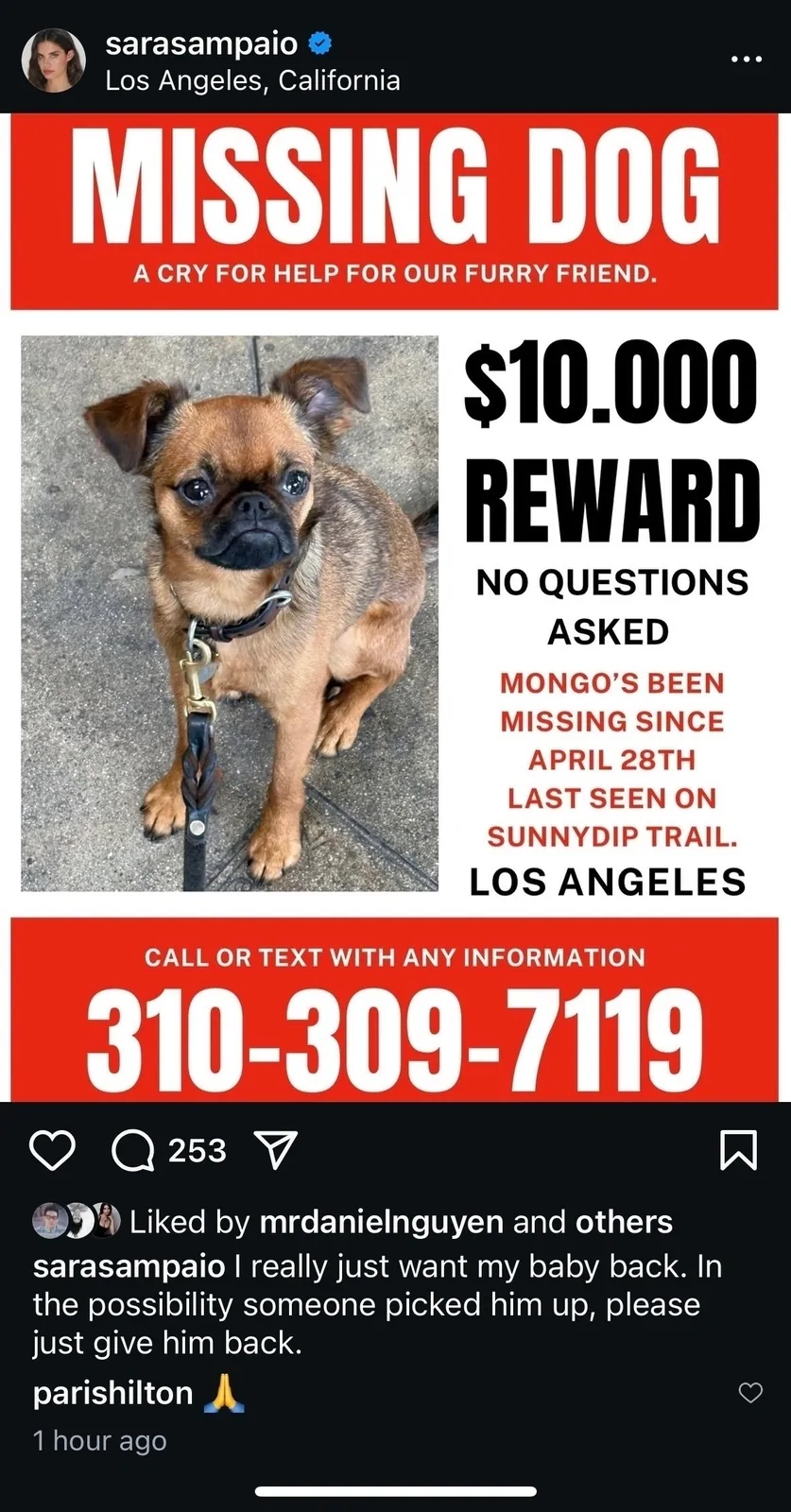
Task: Open sarasampaio's profile picture
Action: (53, 60)
